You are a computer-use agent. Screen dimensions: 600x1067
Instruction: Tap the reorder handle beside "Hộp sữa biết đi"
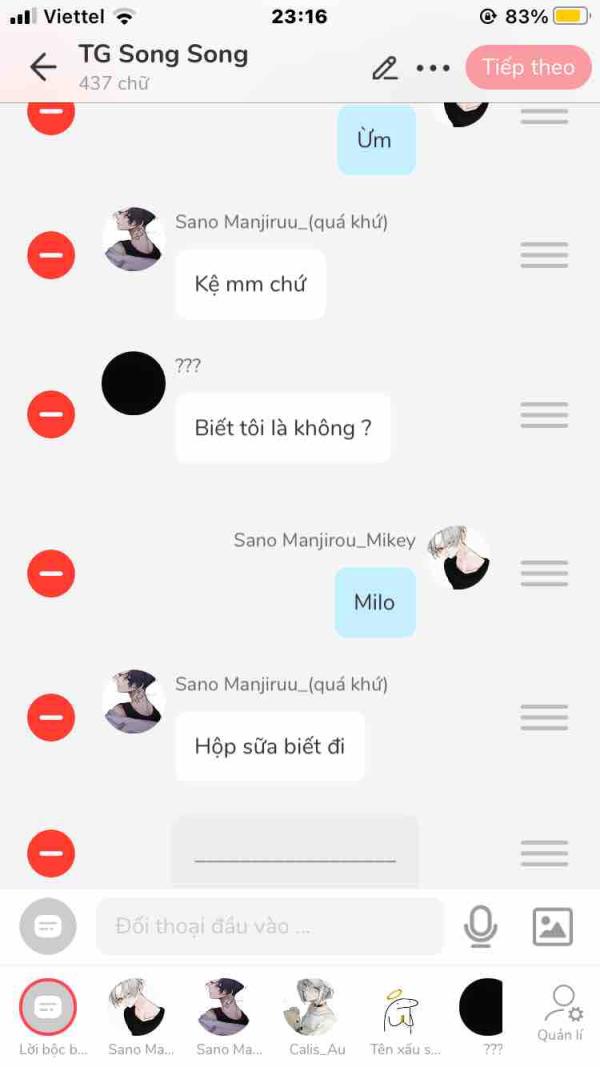tap(544, 717)
